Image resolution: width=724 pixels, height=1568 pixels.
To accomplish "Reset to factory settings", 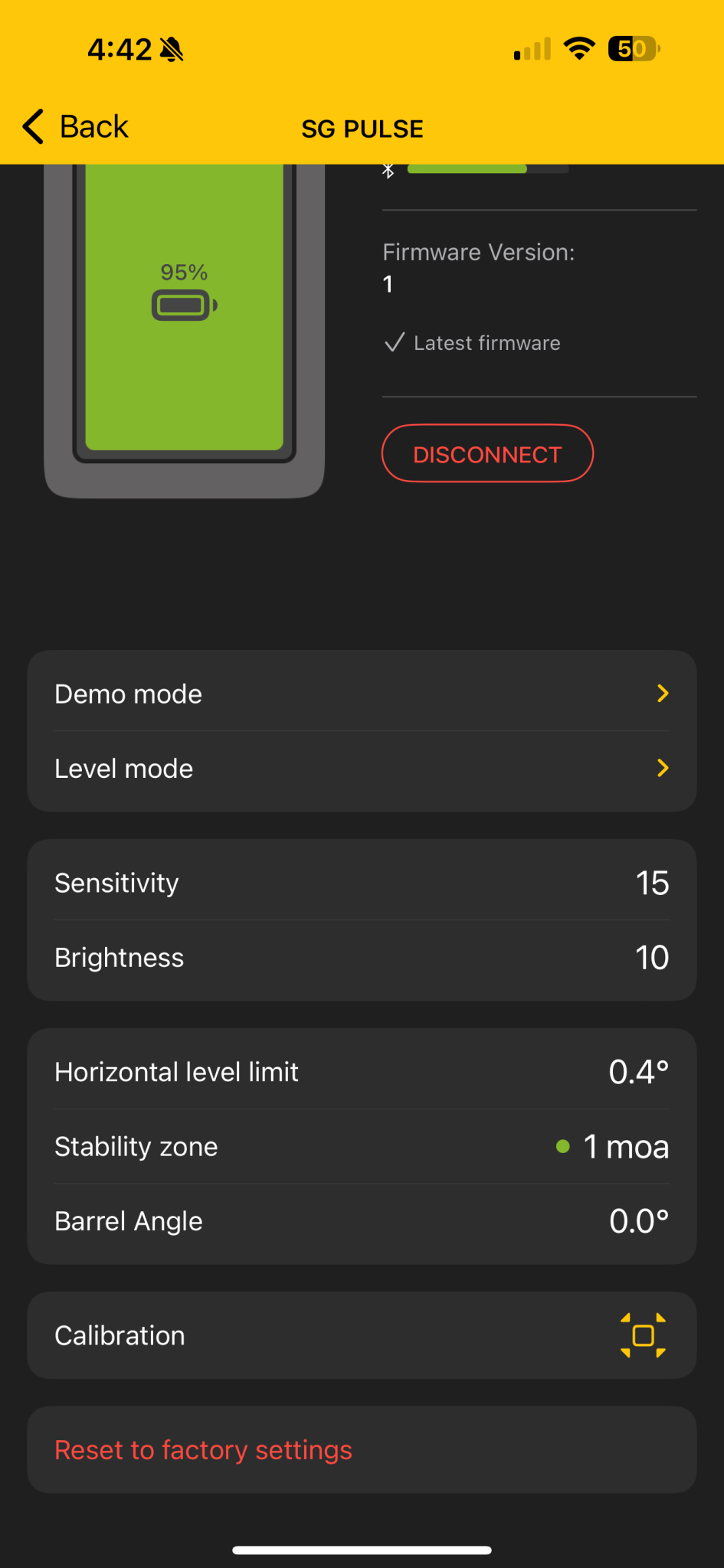I will click(x=204, y=1450).
